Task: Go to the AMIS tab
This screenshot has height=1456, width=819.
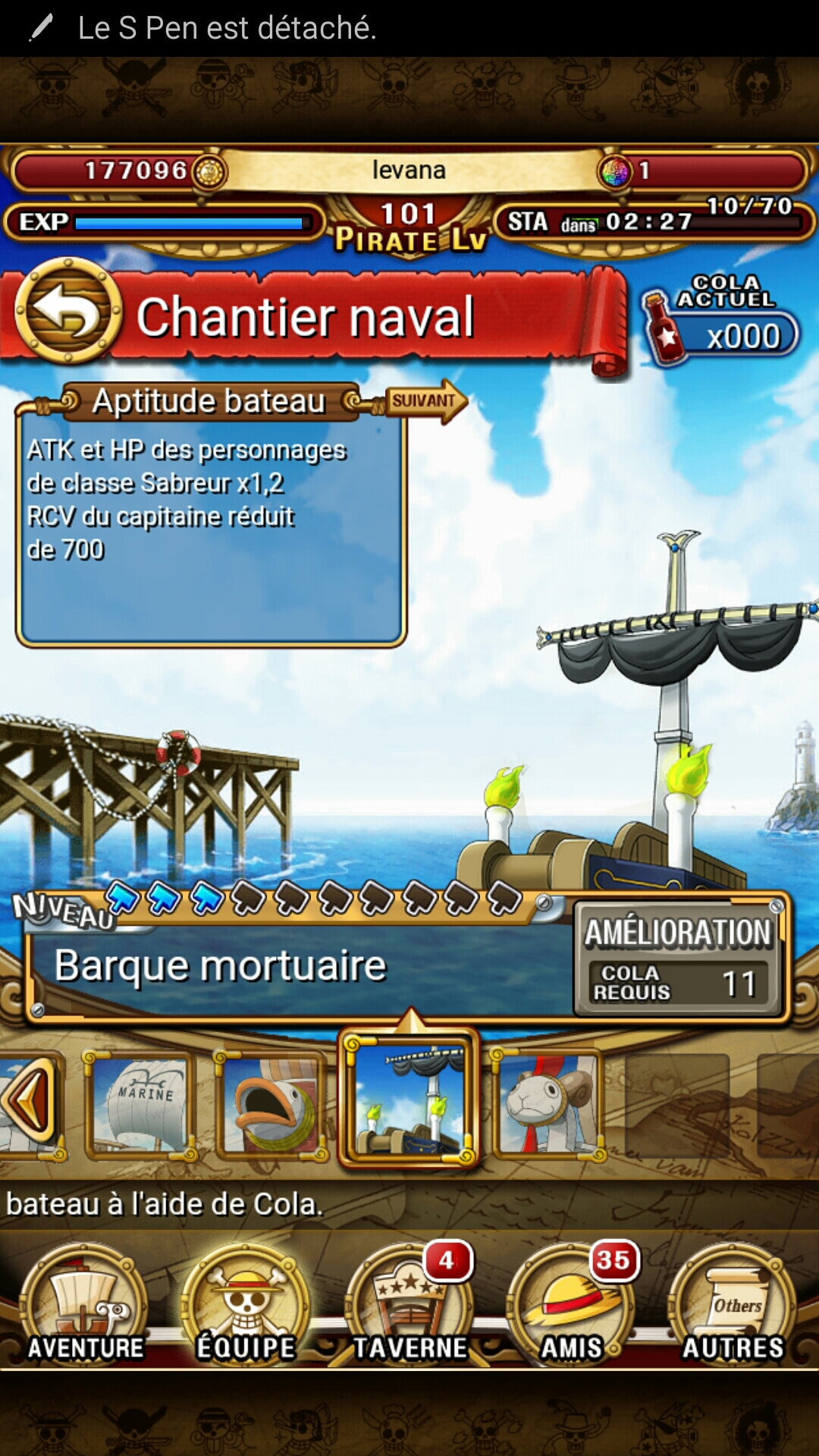Action: [x=572, y=1304]
